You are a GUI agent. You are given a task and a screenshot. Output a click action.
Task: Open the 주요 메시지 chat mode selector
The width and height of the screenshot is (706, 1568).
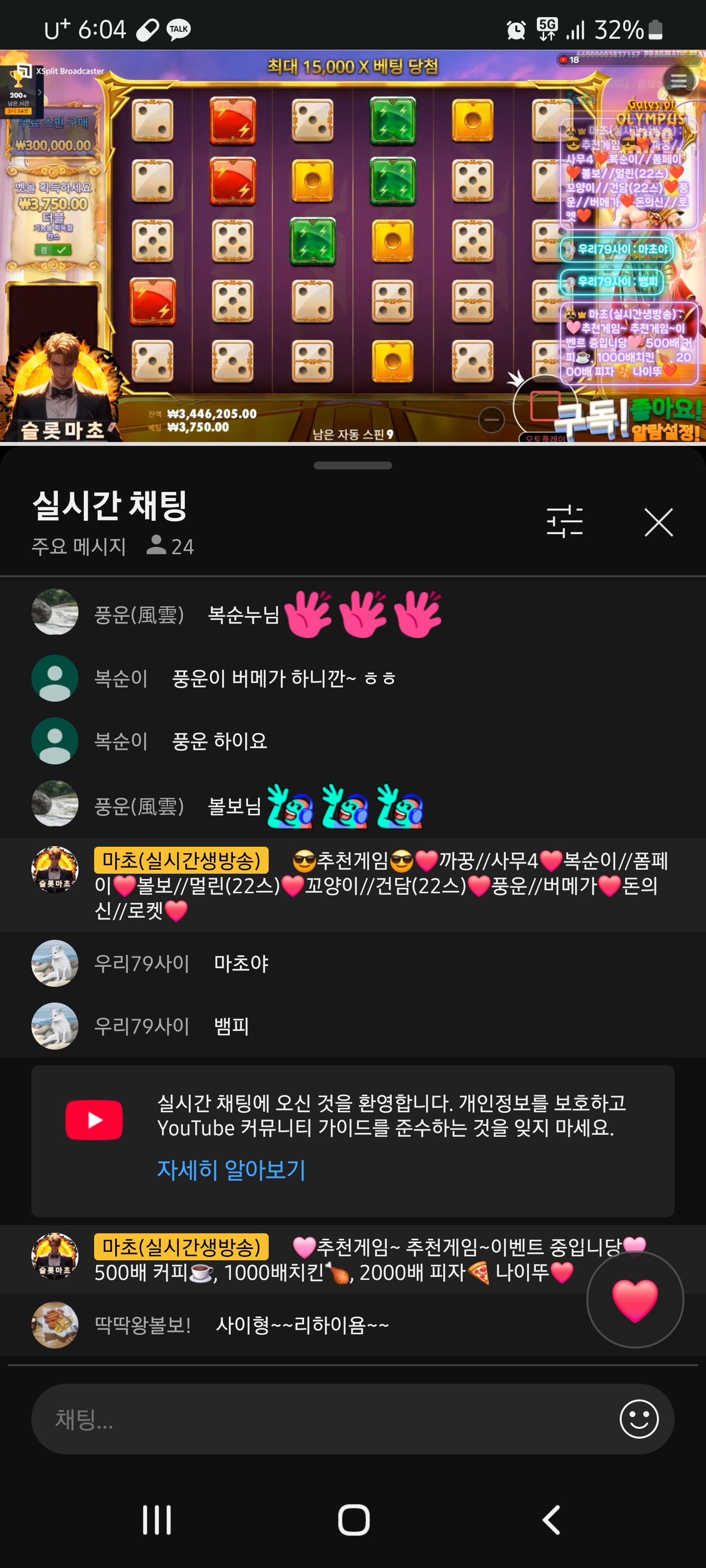79,546
